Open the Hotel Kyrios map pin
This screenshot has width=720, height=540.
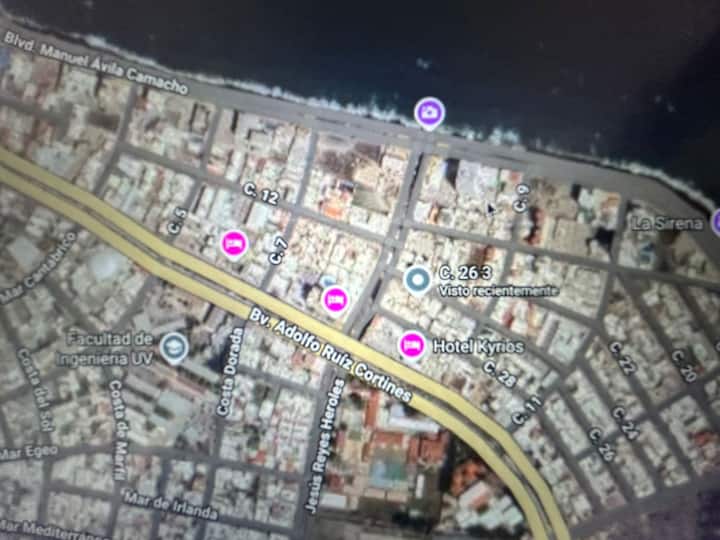click(x=411, y=345)
